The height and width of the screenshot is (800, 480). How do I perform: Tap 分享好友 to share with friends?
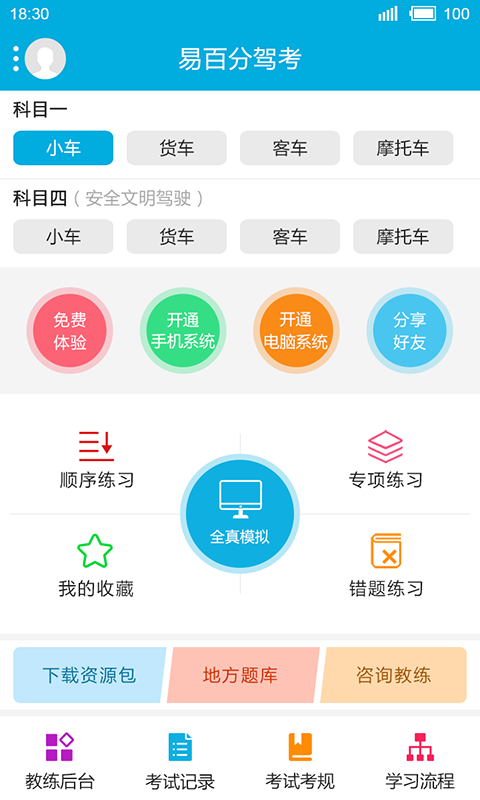410,331
